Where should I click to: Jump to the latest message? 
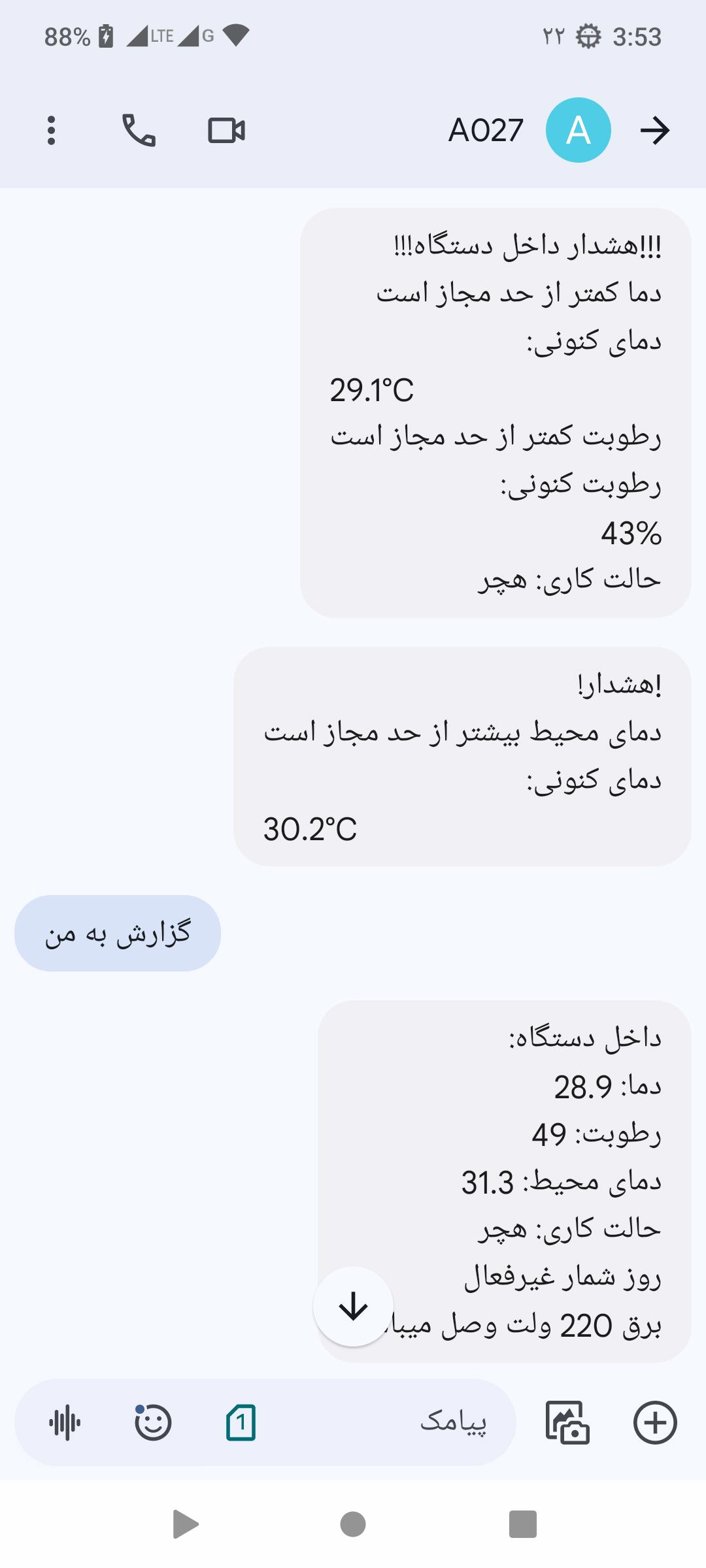(x=354, y=1307)
